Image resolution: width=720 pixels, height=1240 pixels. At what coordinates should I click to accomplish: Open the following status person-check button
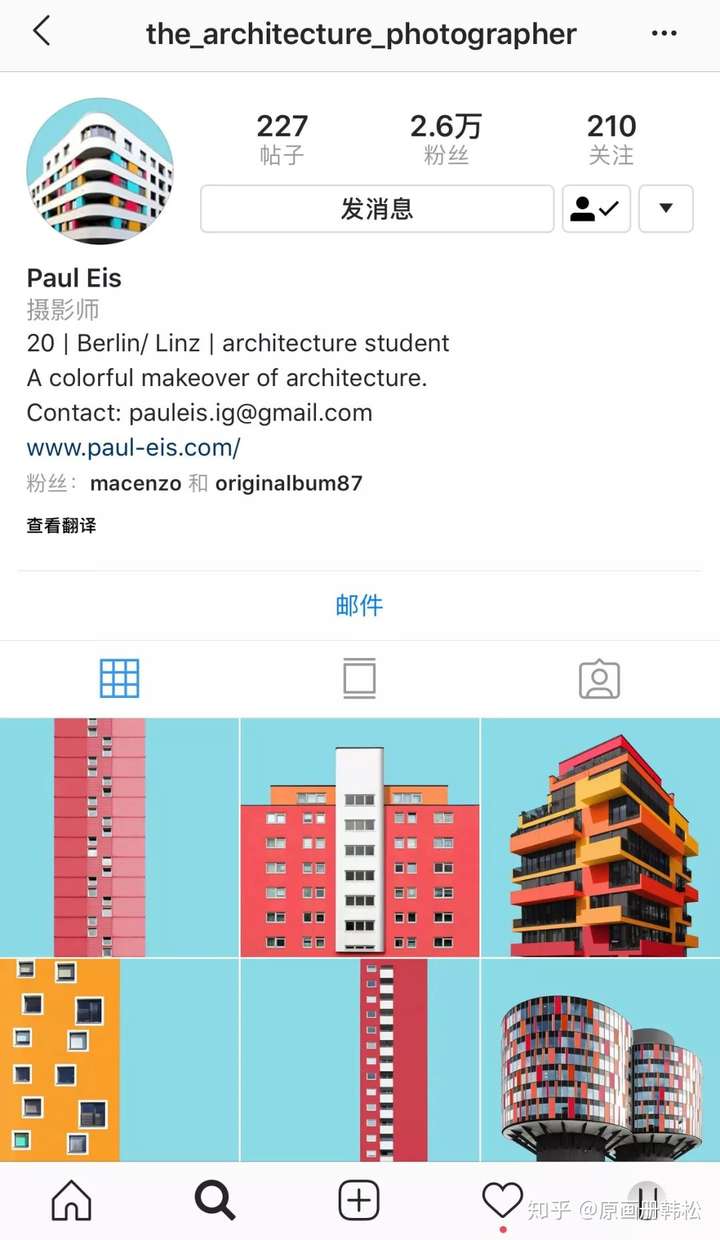[x=596, y=209]
